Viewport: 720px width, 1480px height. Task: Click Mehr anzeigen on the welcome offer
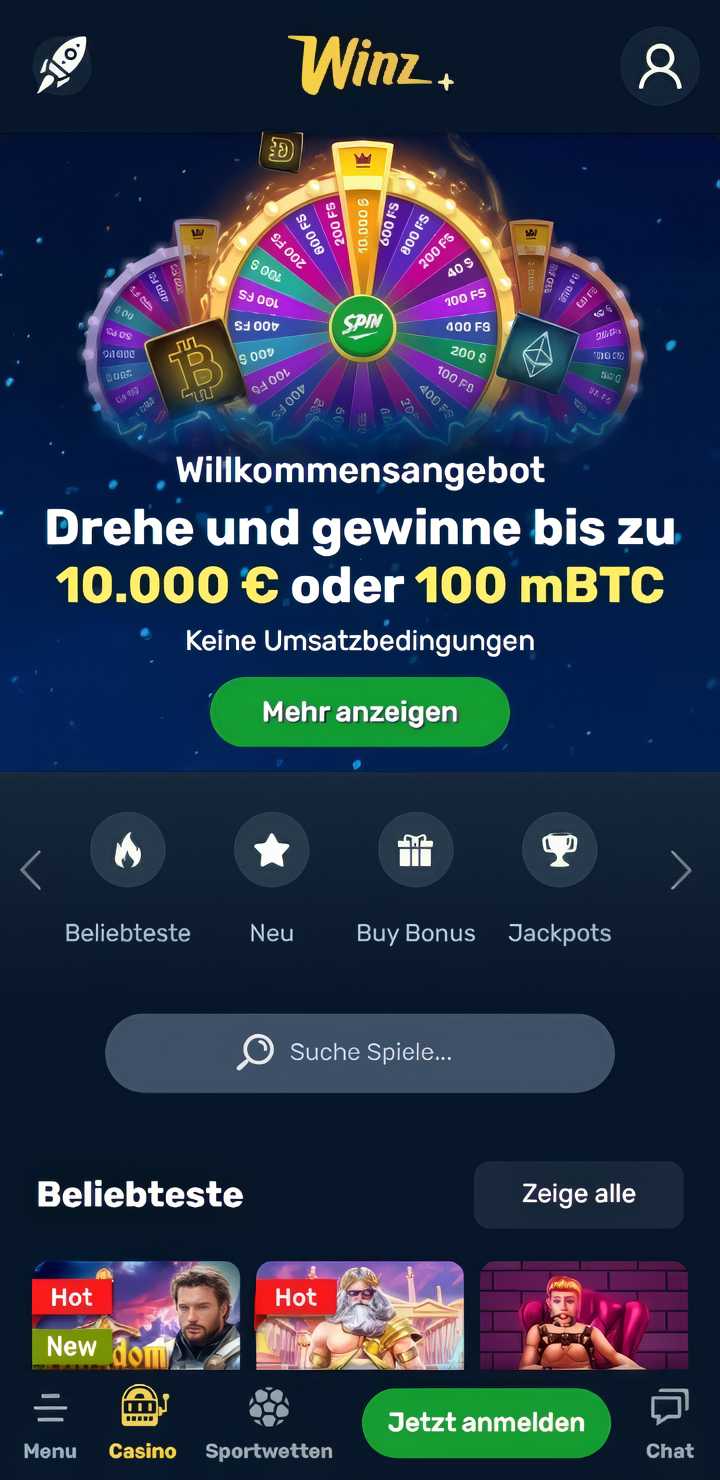click(x=358, y=711)
